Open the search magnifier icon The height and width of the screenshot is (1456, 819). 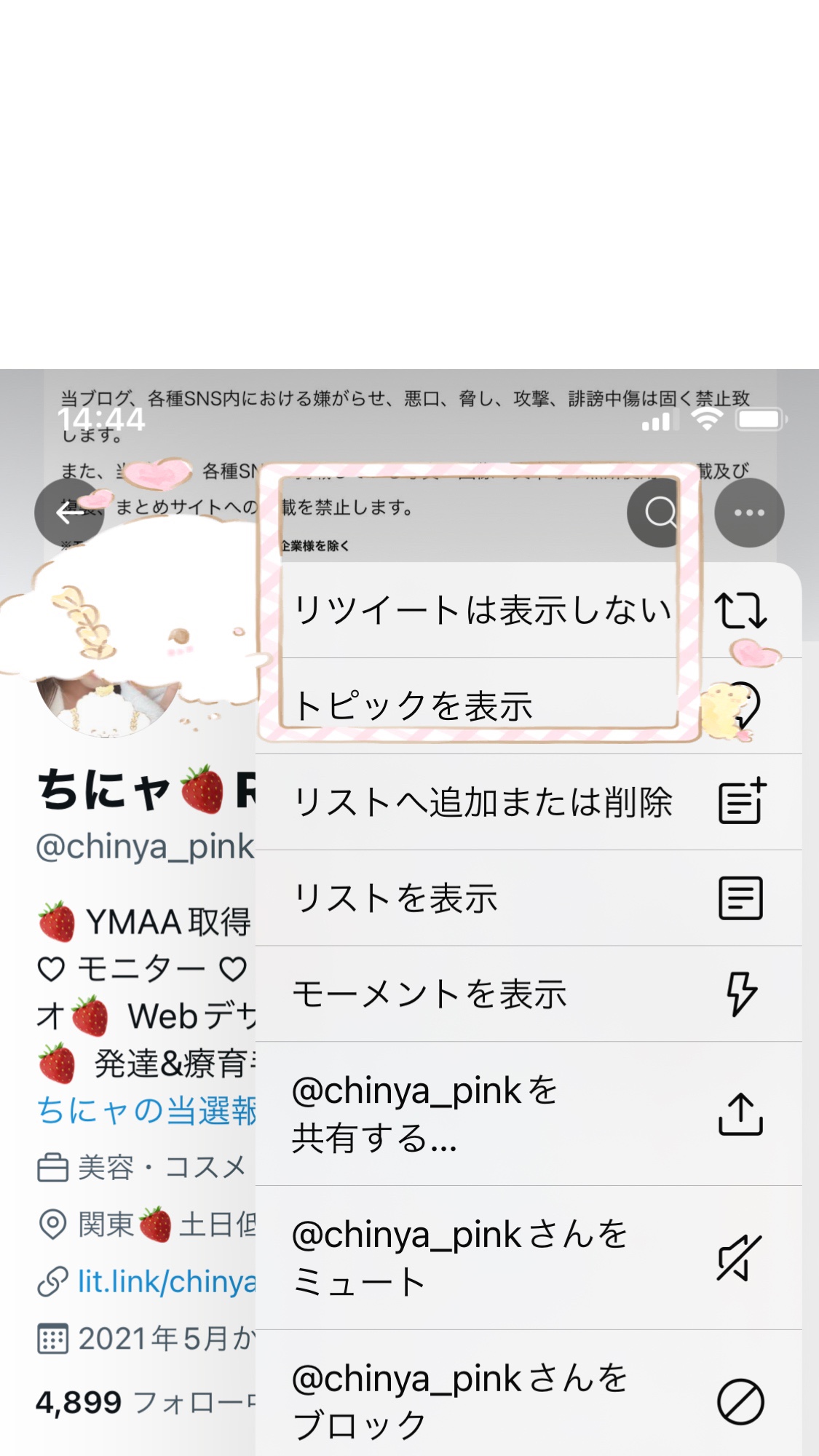pyautogui.click(x=661, y=513)
